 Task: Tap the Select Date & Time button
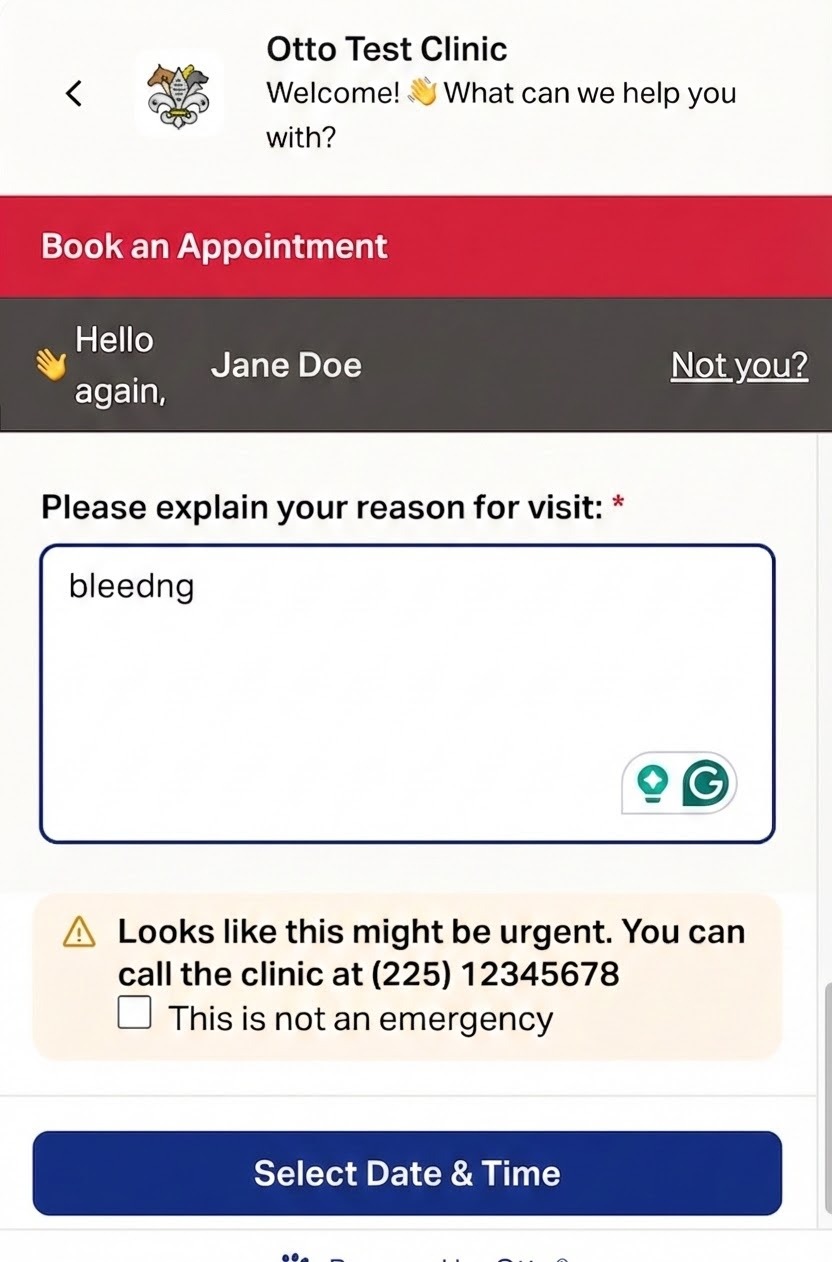click(407, 1173)
